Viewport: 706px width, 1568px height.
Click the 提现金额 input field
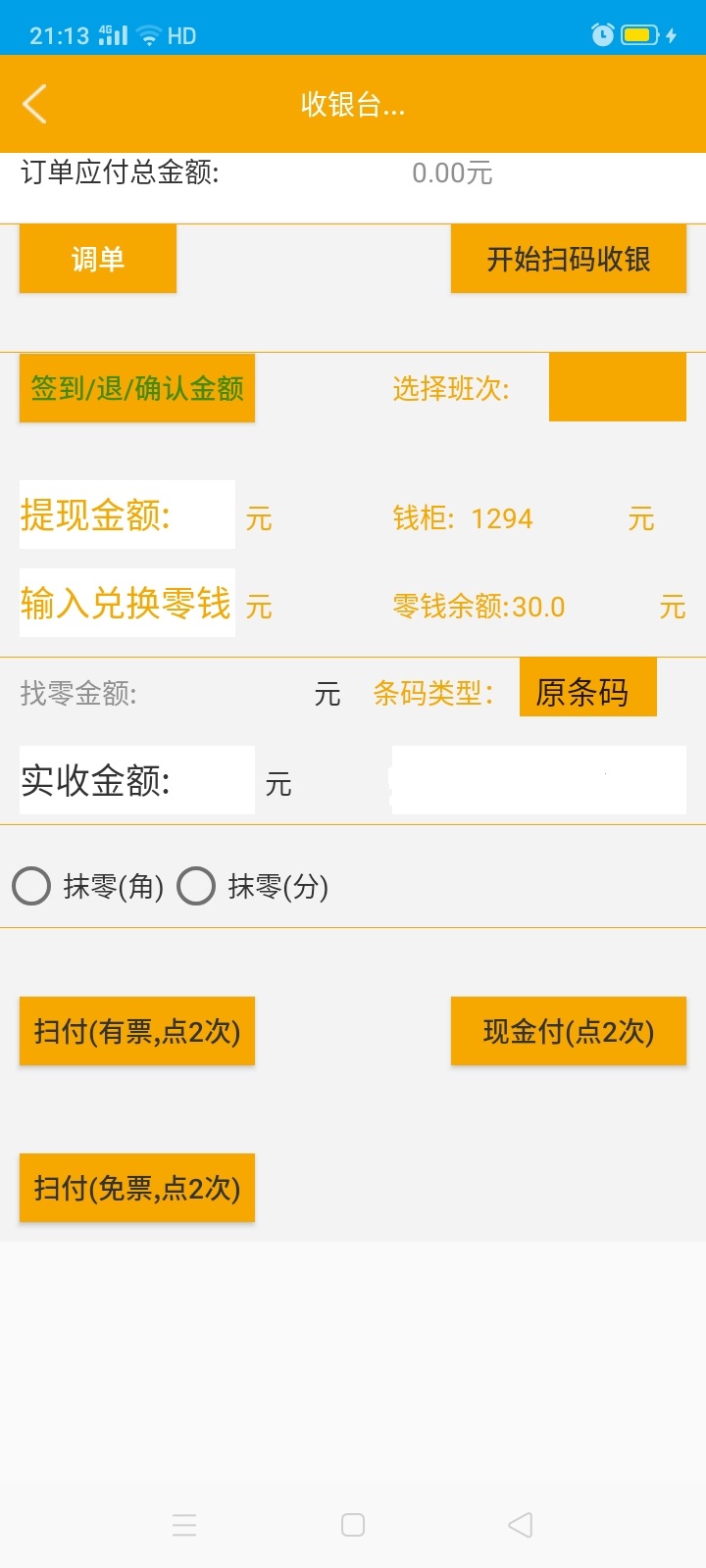pyautogui.click(x=126, y=515)
